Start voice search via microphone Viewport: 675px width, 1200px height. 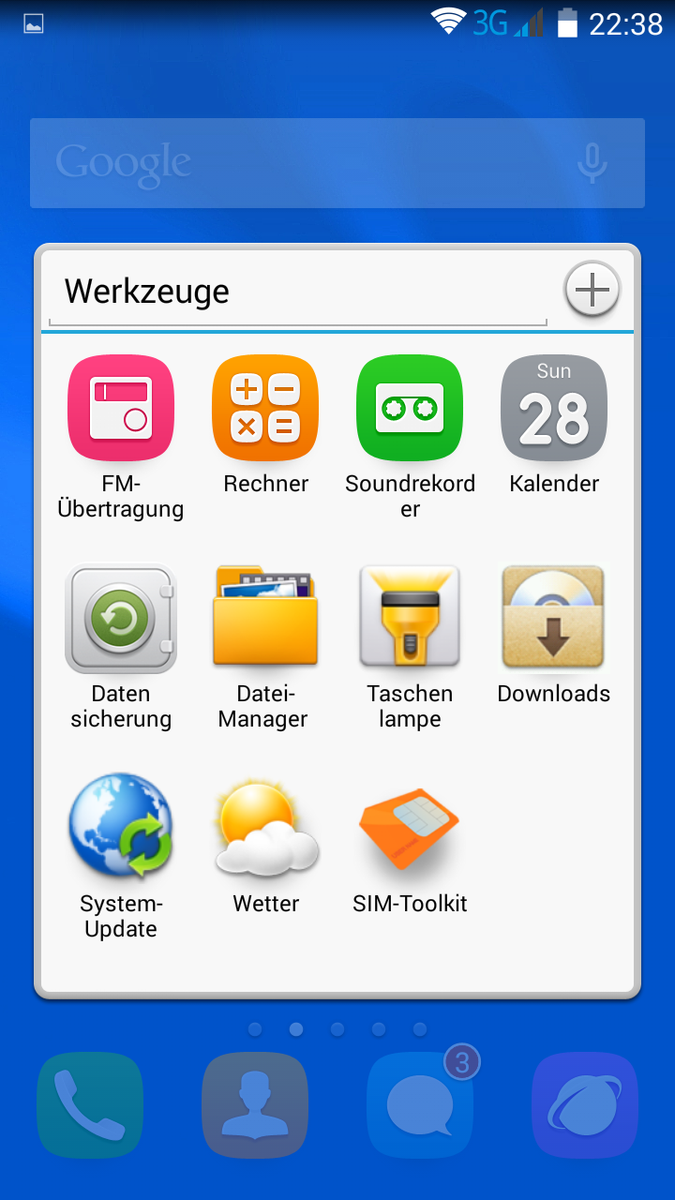(592, 163)
